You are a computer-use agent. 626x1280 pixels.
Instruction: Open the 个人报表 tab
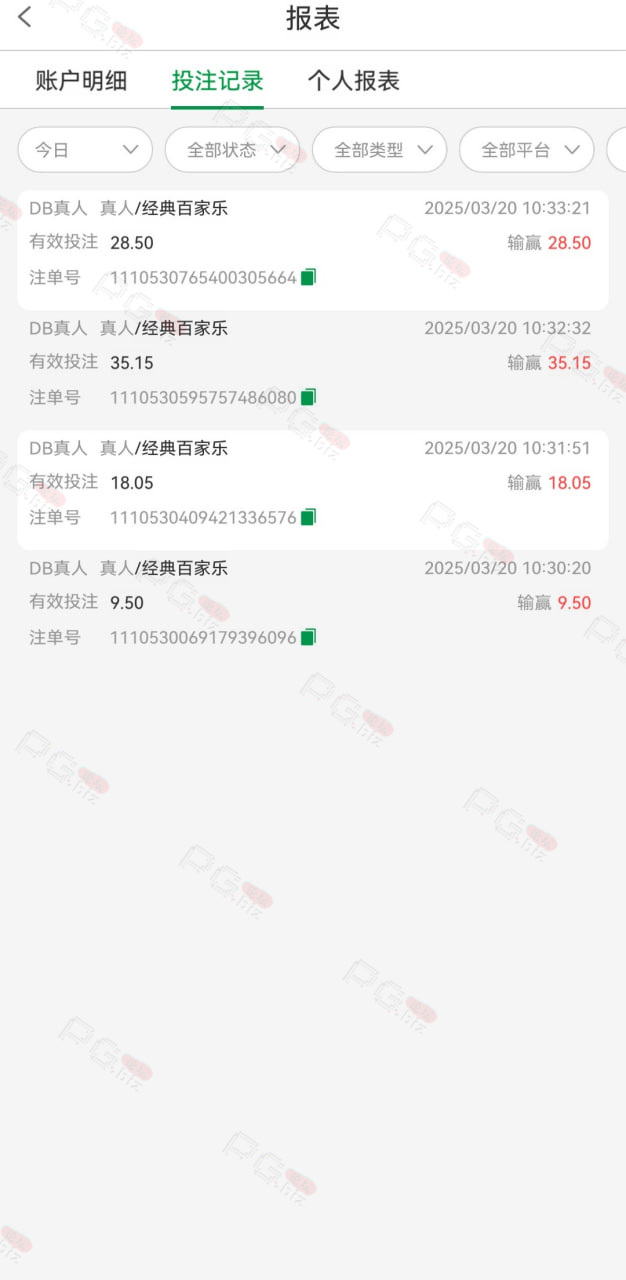coord(354,80)
